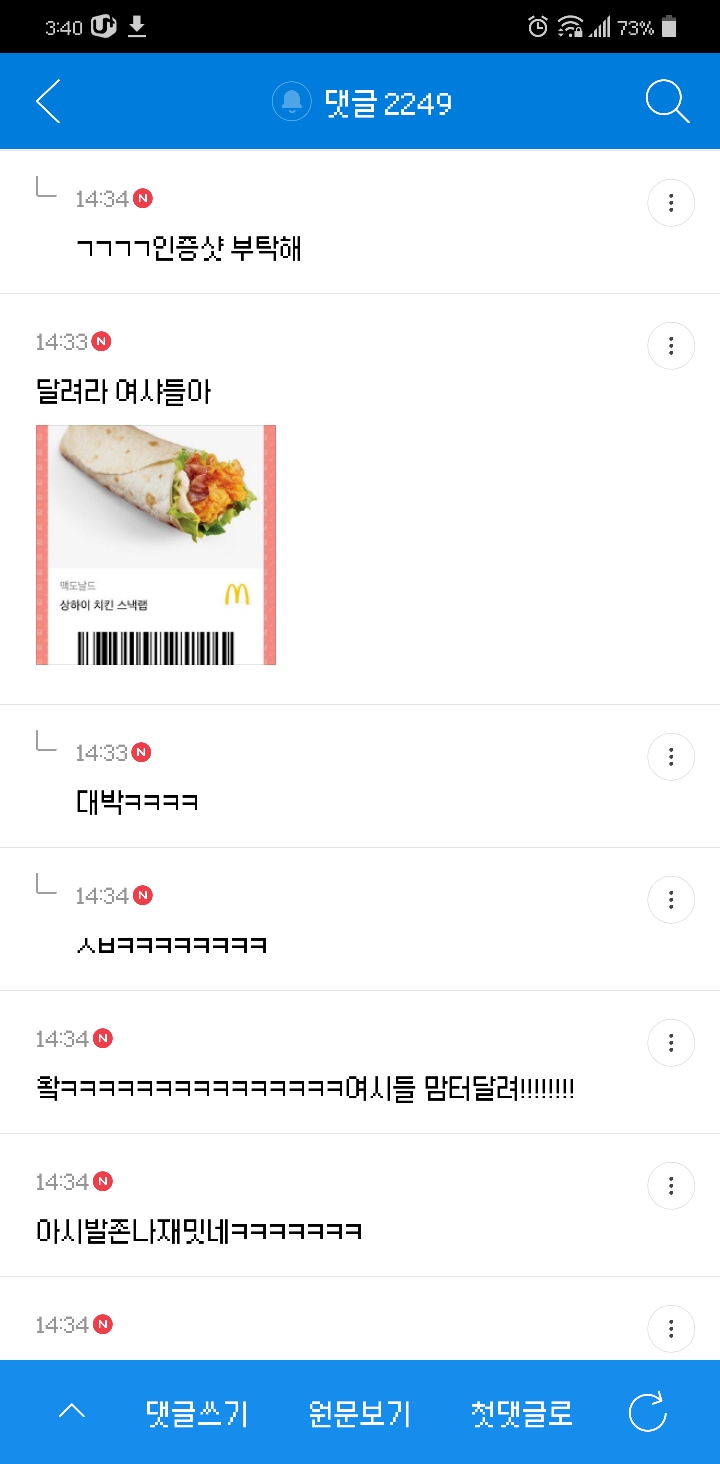Image resolution: width=720 pixels, height=1464 pixels.
Task: View the 상하이 치킨 스낵랩 coupon image
Action: pyautogui.click(x=156, y=545)
